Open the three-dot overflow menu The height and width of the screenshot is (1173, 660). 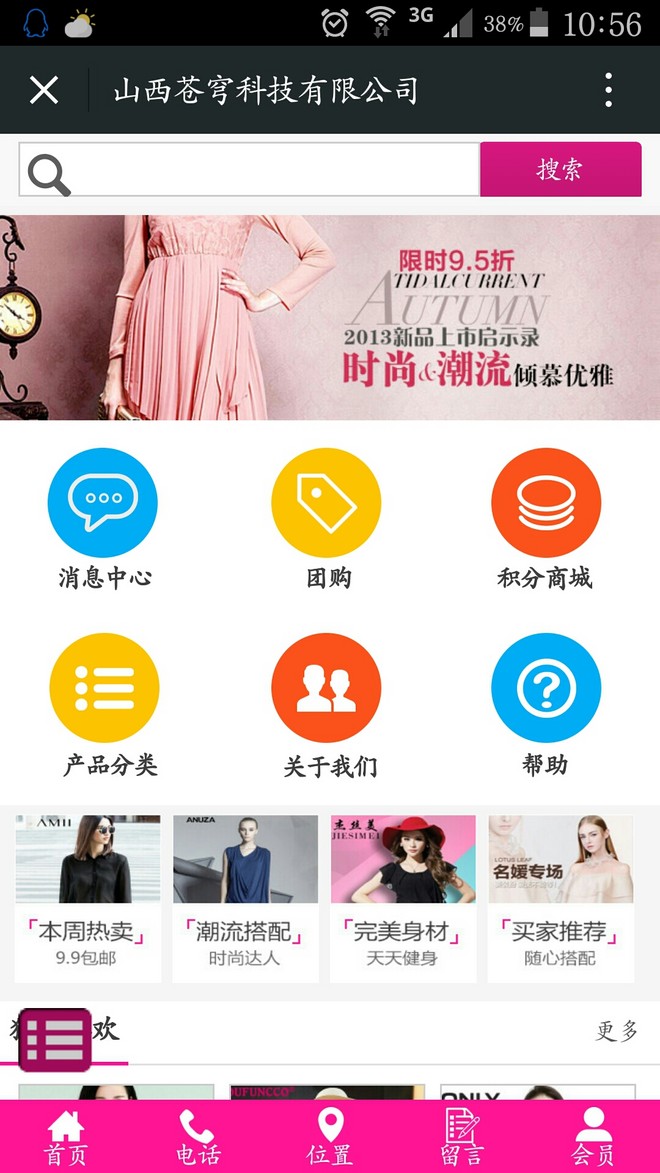608,90
